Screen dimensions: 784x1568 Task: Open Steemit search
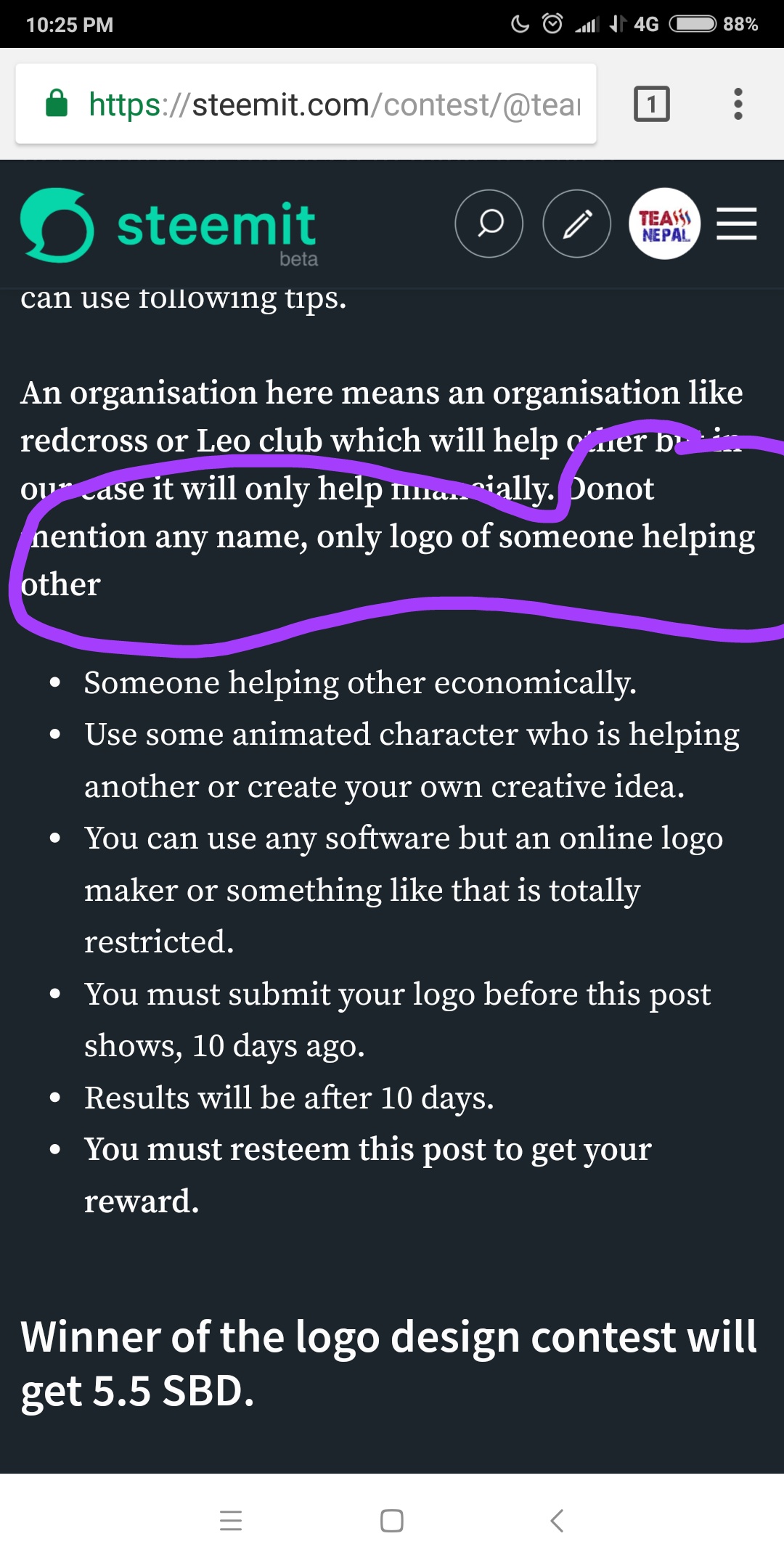pos(489,224)
